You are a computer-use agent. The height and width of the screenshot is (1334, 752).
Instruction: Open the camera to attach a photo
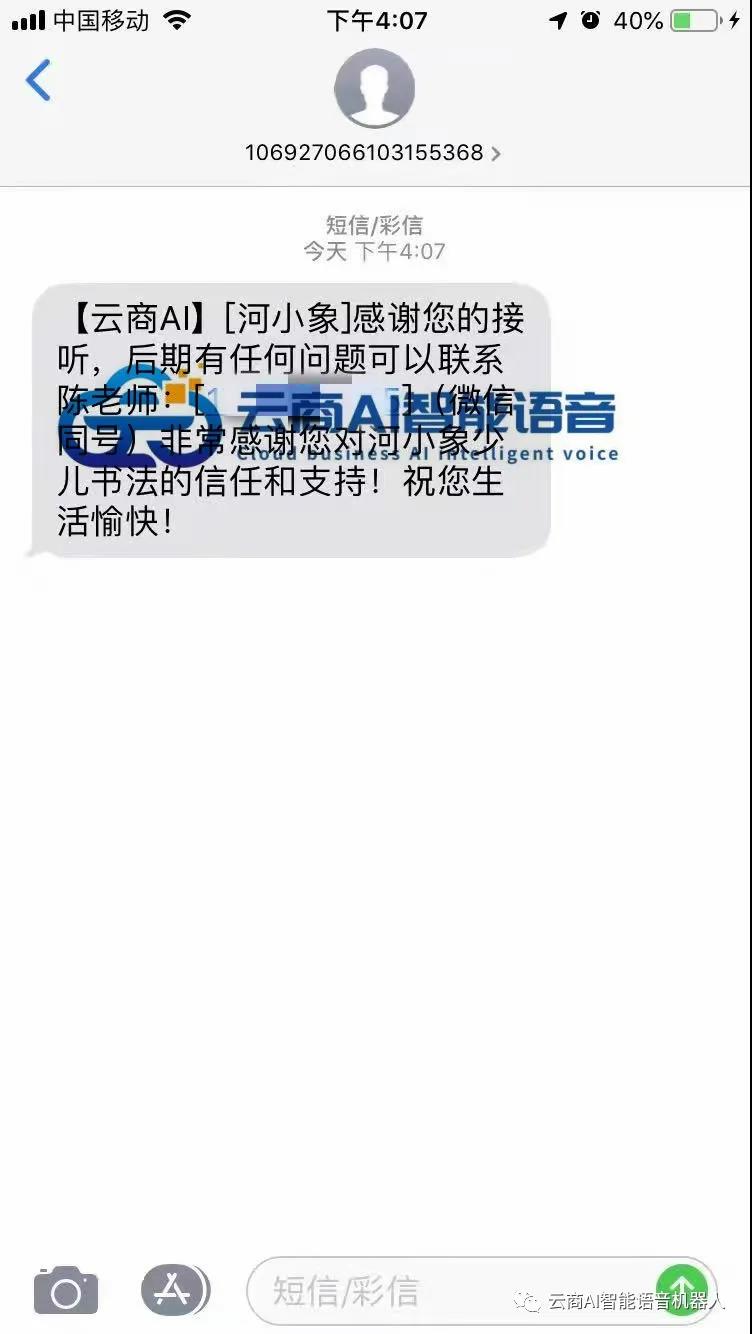pyautogui.click(x=66, y=1291)
